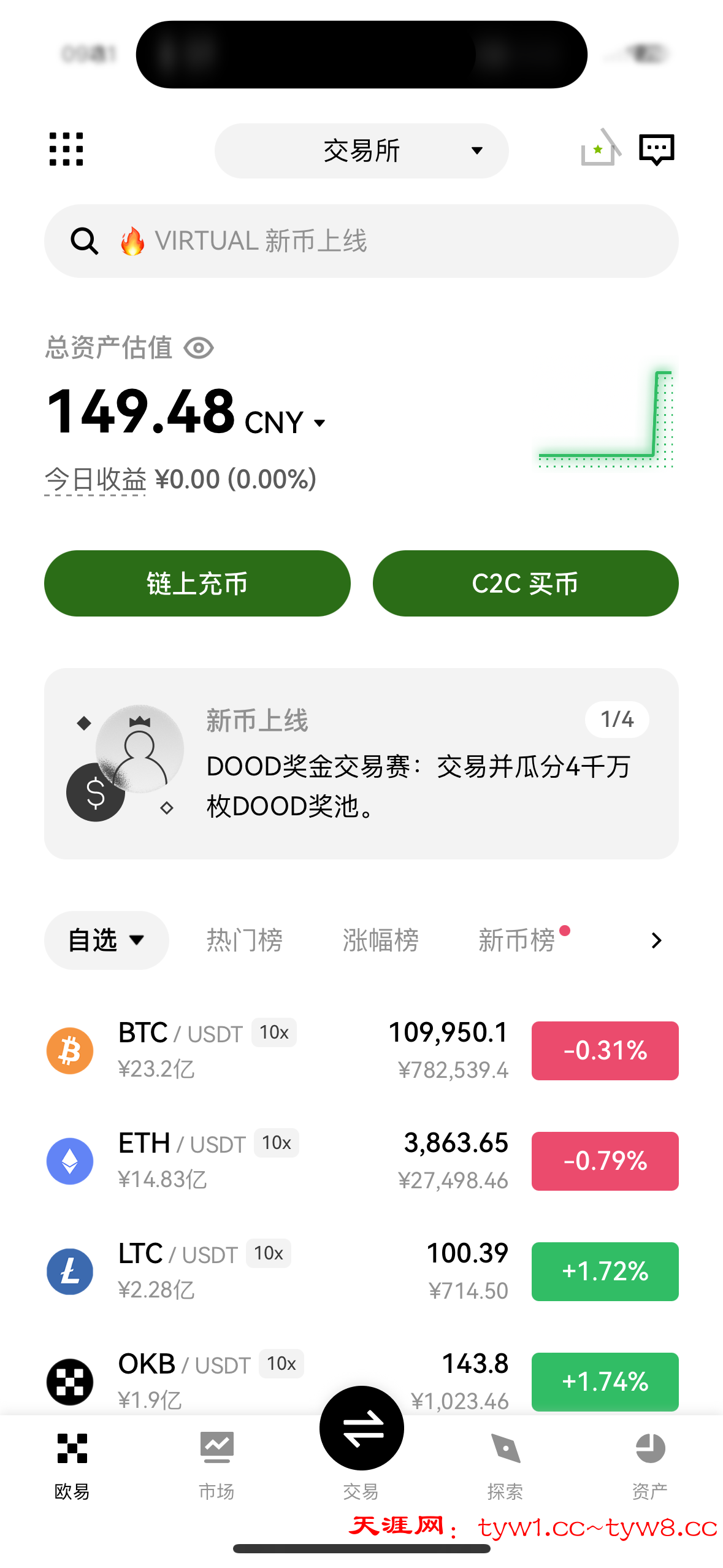Open the ETH / USDT pair
The width and height of the screenshot is (723, 1568).
click(x=276, y=1161)
